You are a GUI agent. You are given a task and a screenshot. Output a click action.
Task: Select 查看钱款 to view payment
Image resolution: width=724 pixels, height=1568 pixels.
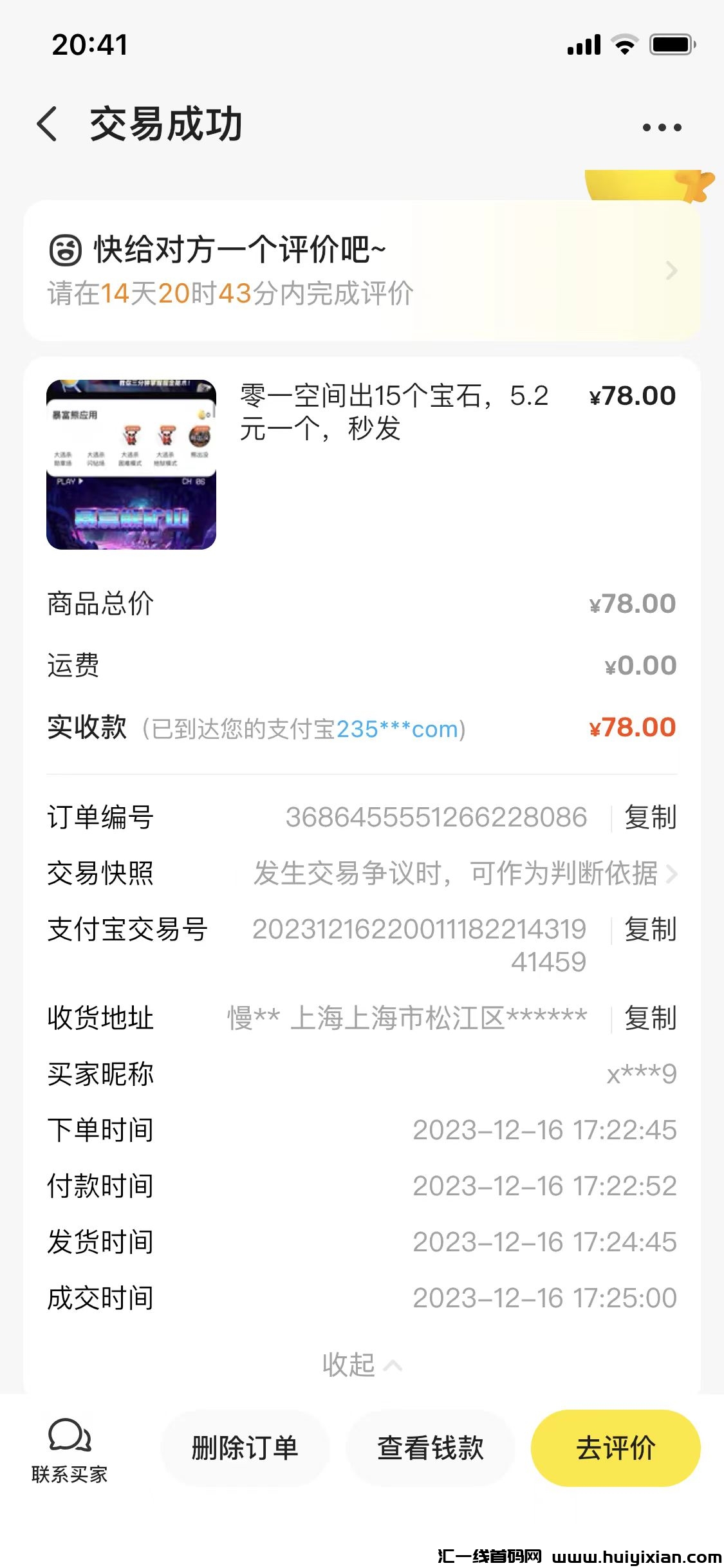click(x=430, y=1448)
